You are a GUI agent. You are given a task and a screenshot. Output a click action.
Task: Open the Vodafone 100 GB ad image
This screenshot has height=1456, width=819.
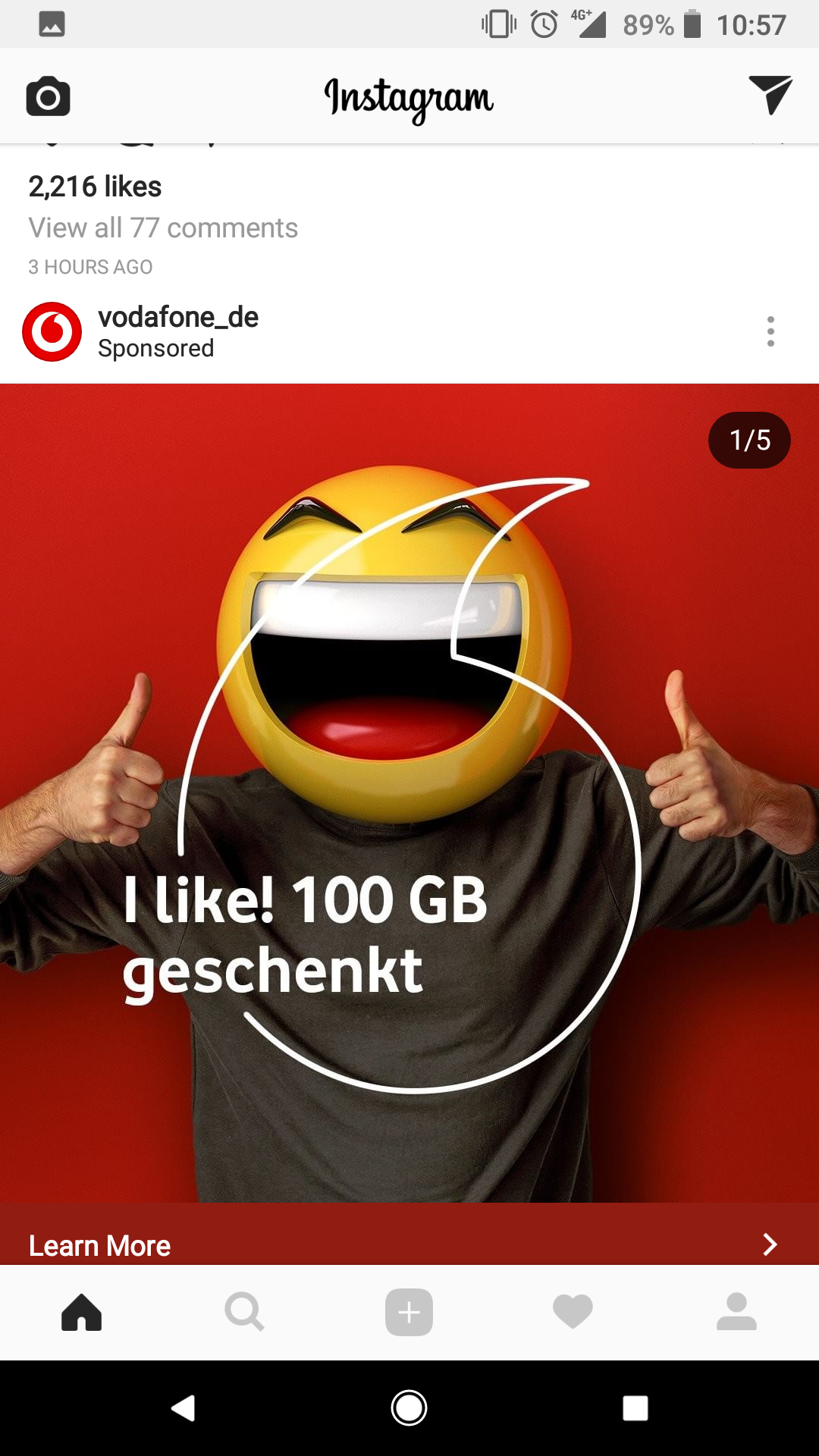pyautogui.click(x=409, y=792)
